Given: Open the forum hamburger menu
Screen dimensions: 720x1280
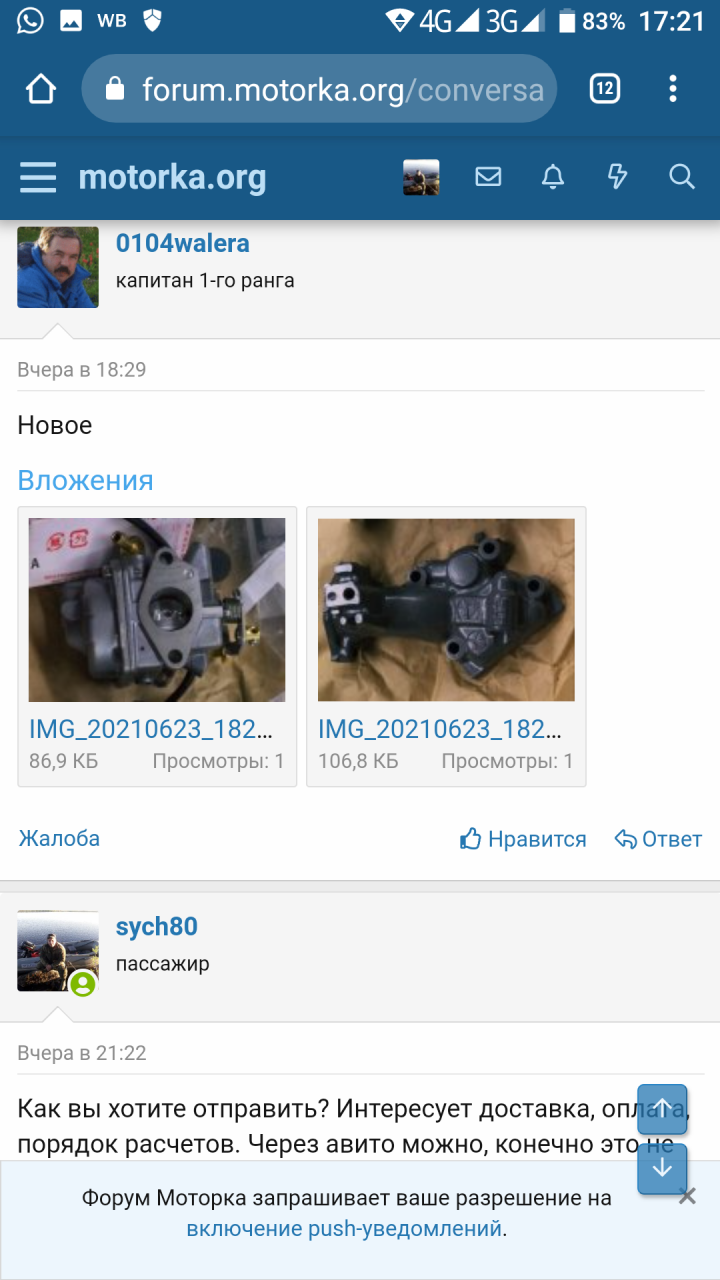Looking at the screenshot, I should (38, 178).
